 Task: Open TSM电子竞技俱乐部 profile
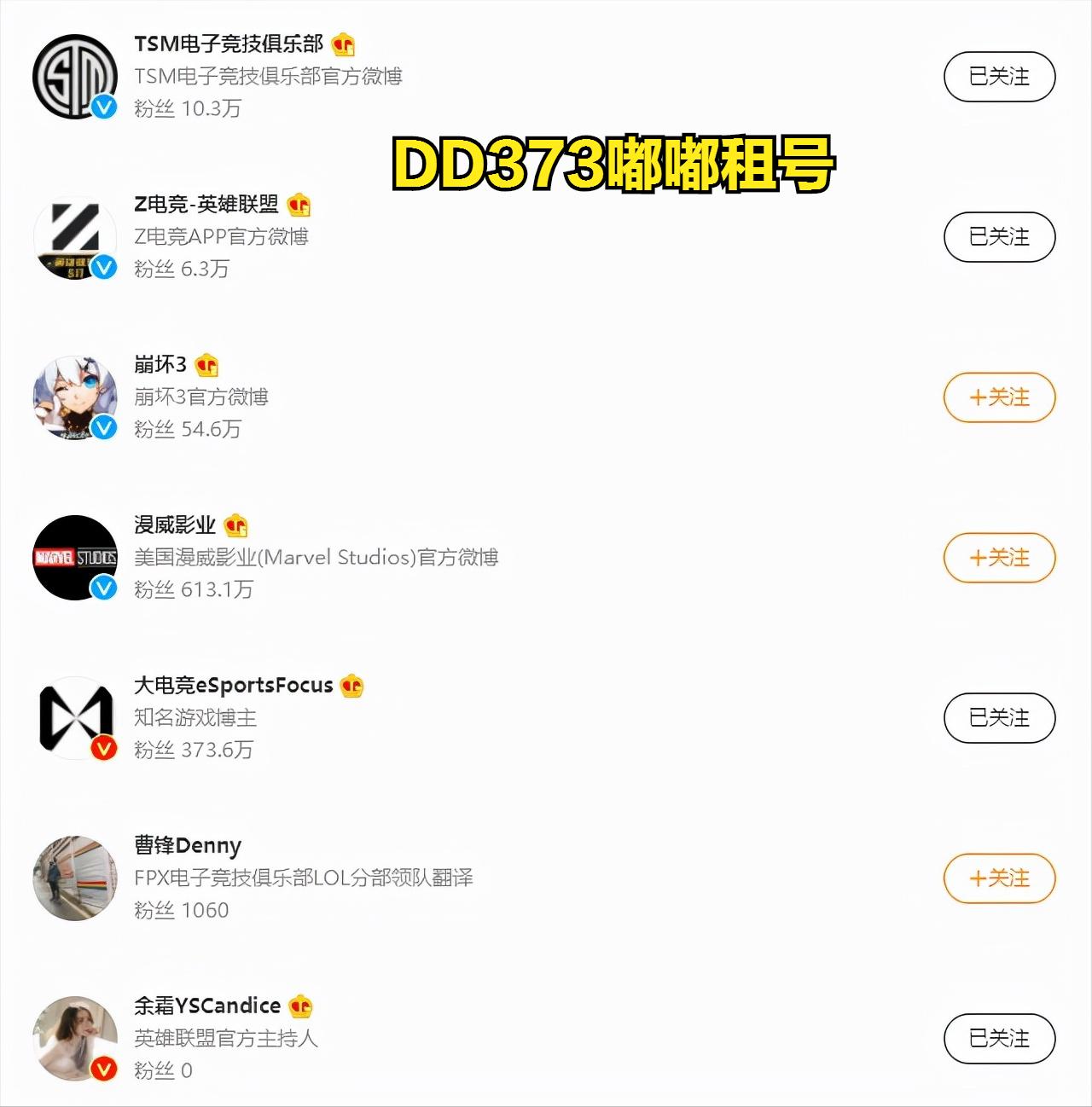228,44
